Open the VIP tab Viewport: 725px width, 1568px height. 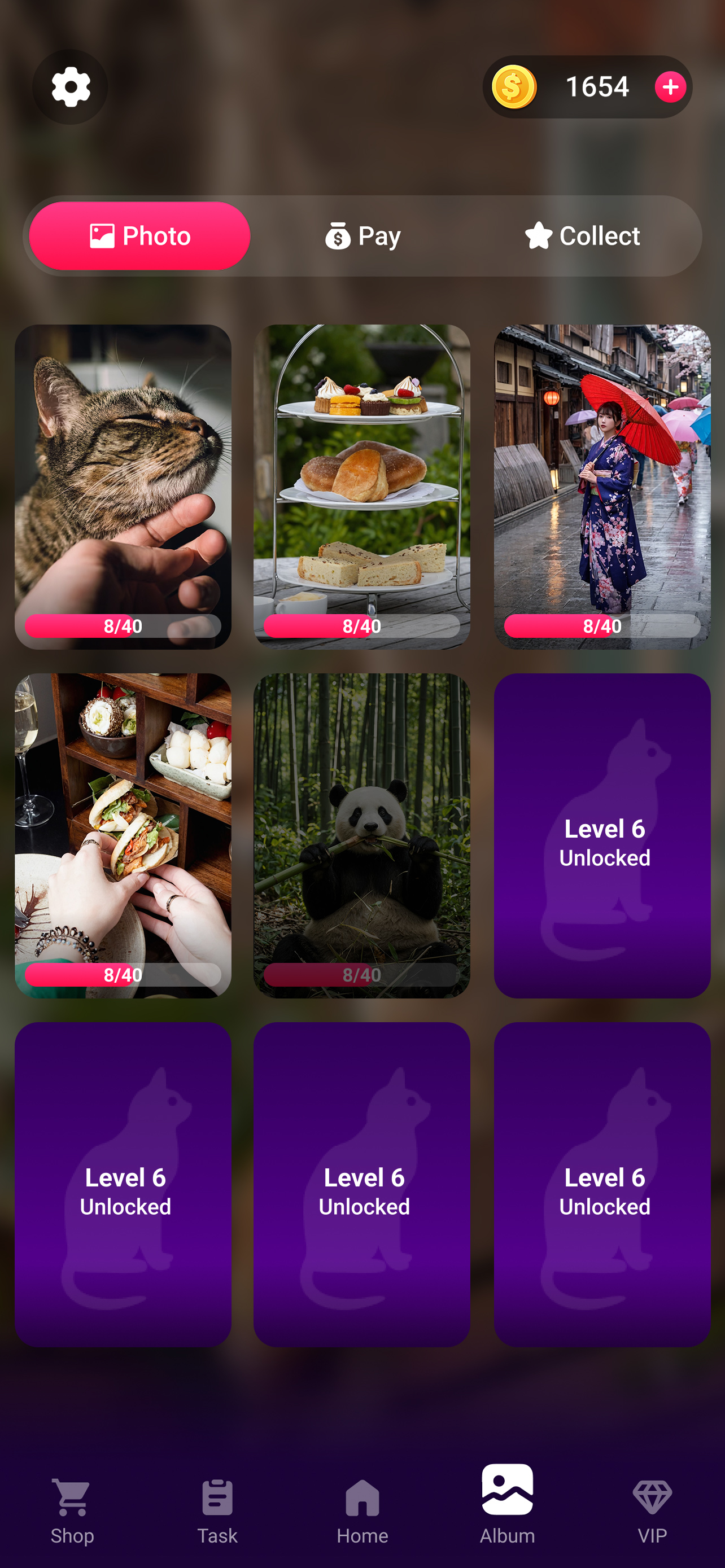pyautogui.click(x=652, y=1511)
